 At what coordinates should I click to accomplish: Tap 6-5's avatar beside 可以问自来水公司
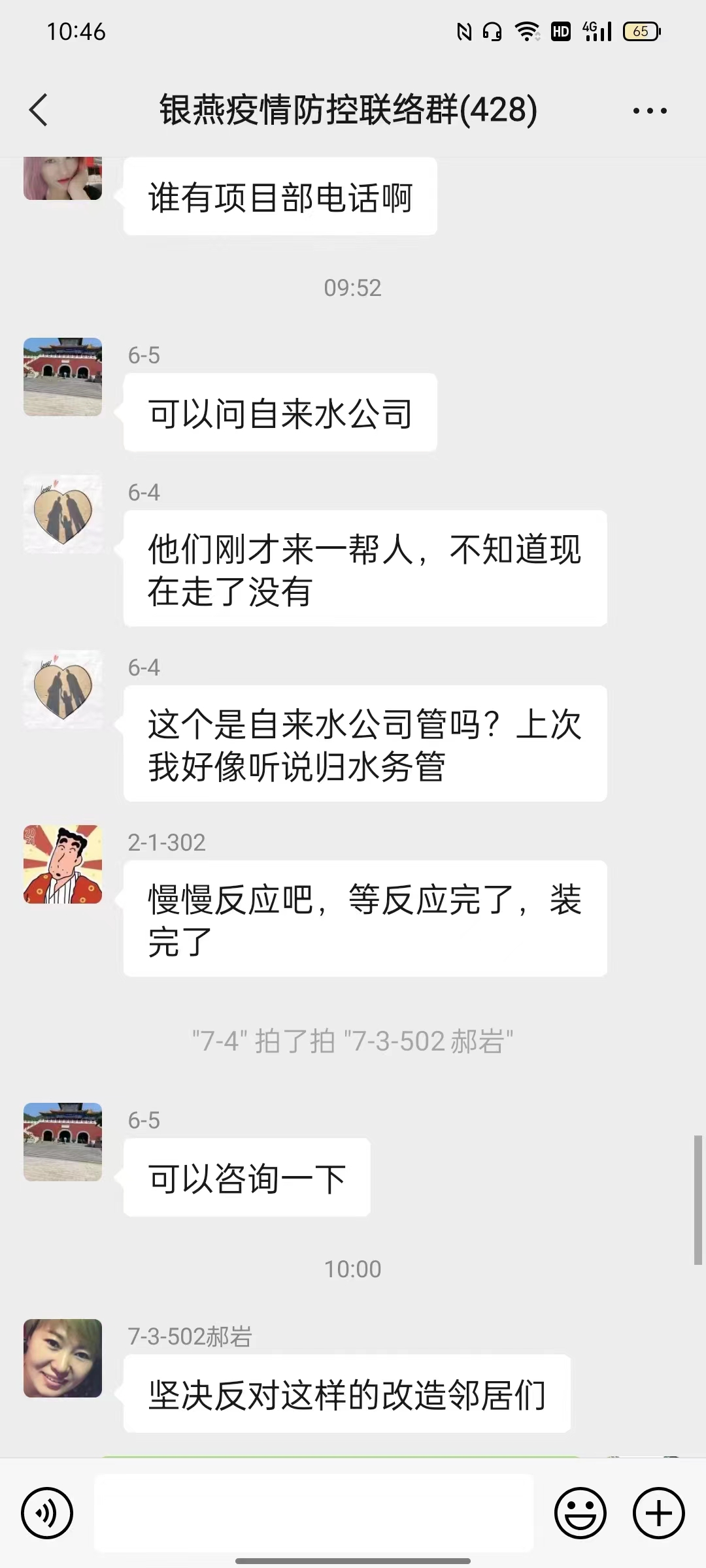point(63,377)
